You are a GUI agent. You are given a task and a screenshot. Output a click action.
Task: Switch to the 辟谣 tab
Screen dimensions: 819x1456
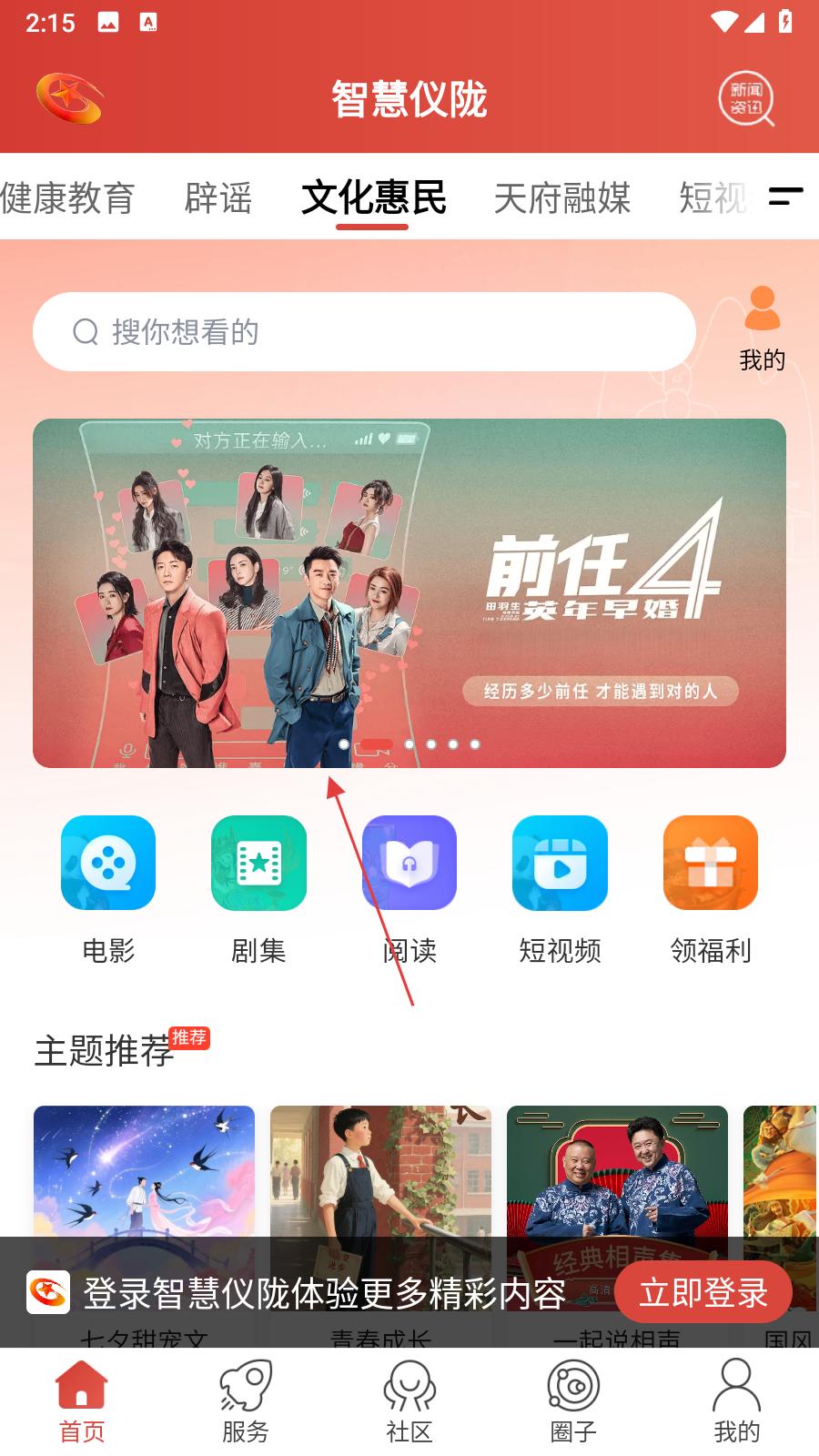coord(218,198)
